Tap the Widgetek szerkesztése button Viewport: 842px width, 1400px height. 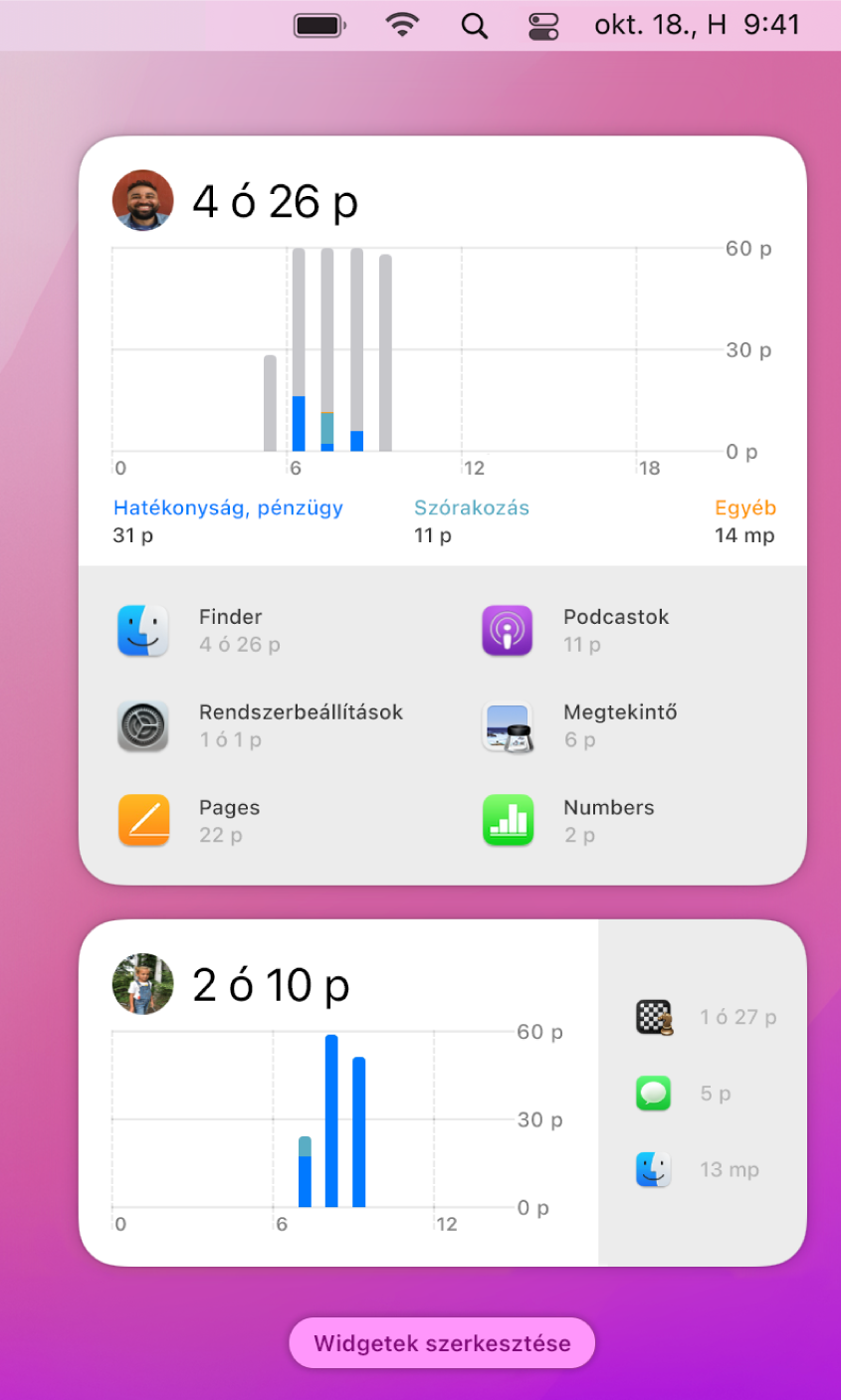(442, 1343)
